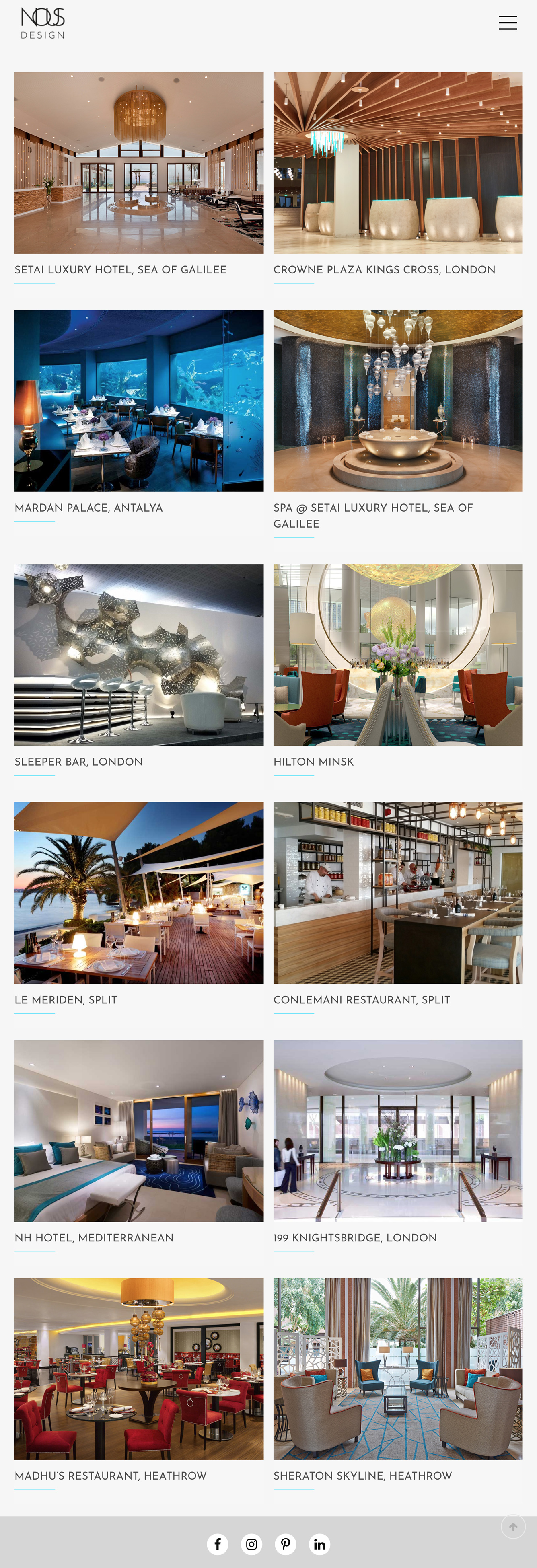537x1568 pixels.
Task: Open Sheraton Skyline, Heathrow project
Action: (397, 1369)
